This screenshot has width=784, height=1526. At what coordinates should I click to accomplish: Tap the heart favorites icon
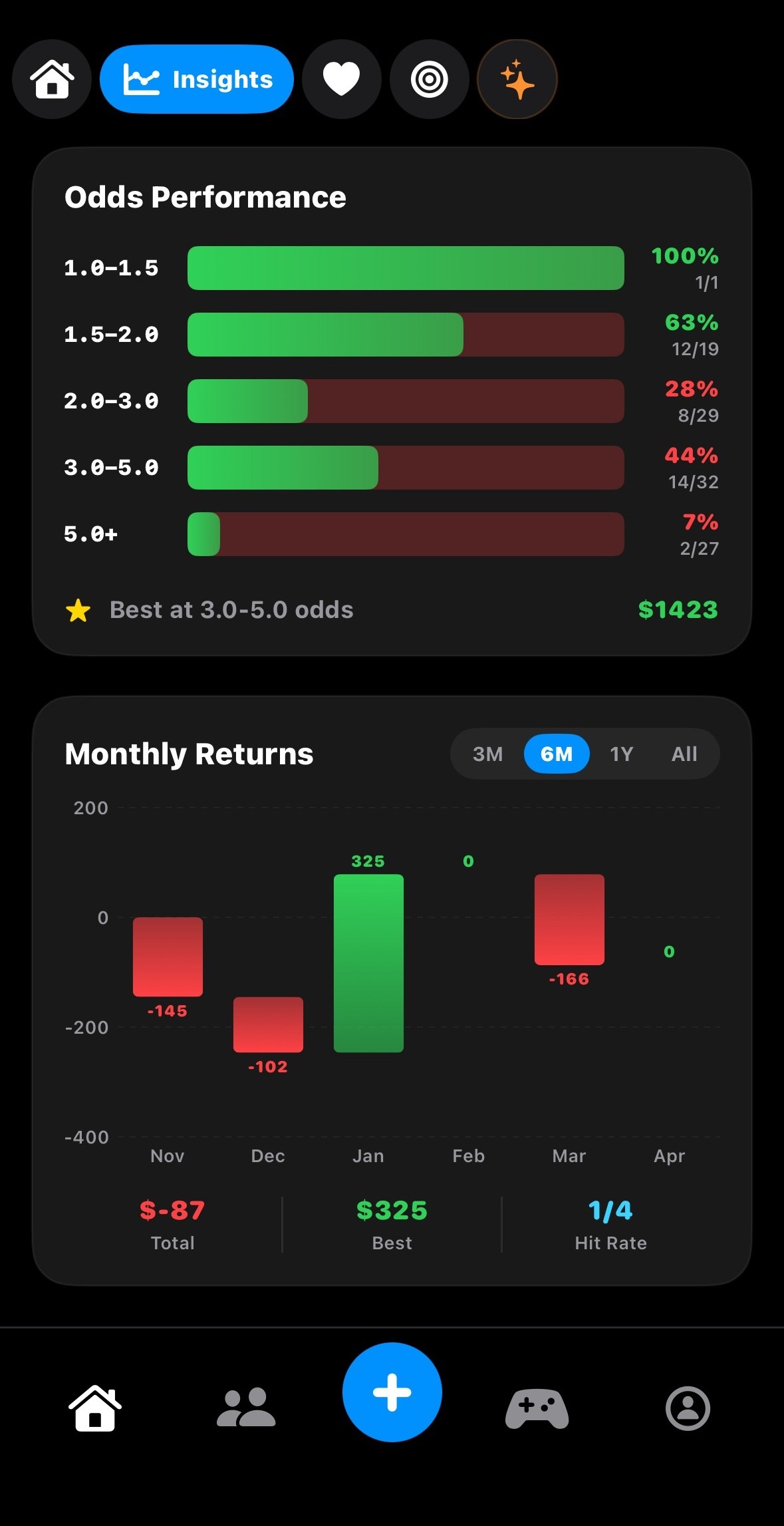pyautogui.click(x=341, y=78)
